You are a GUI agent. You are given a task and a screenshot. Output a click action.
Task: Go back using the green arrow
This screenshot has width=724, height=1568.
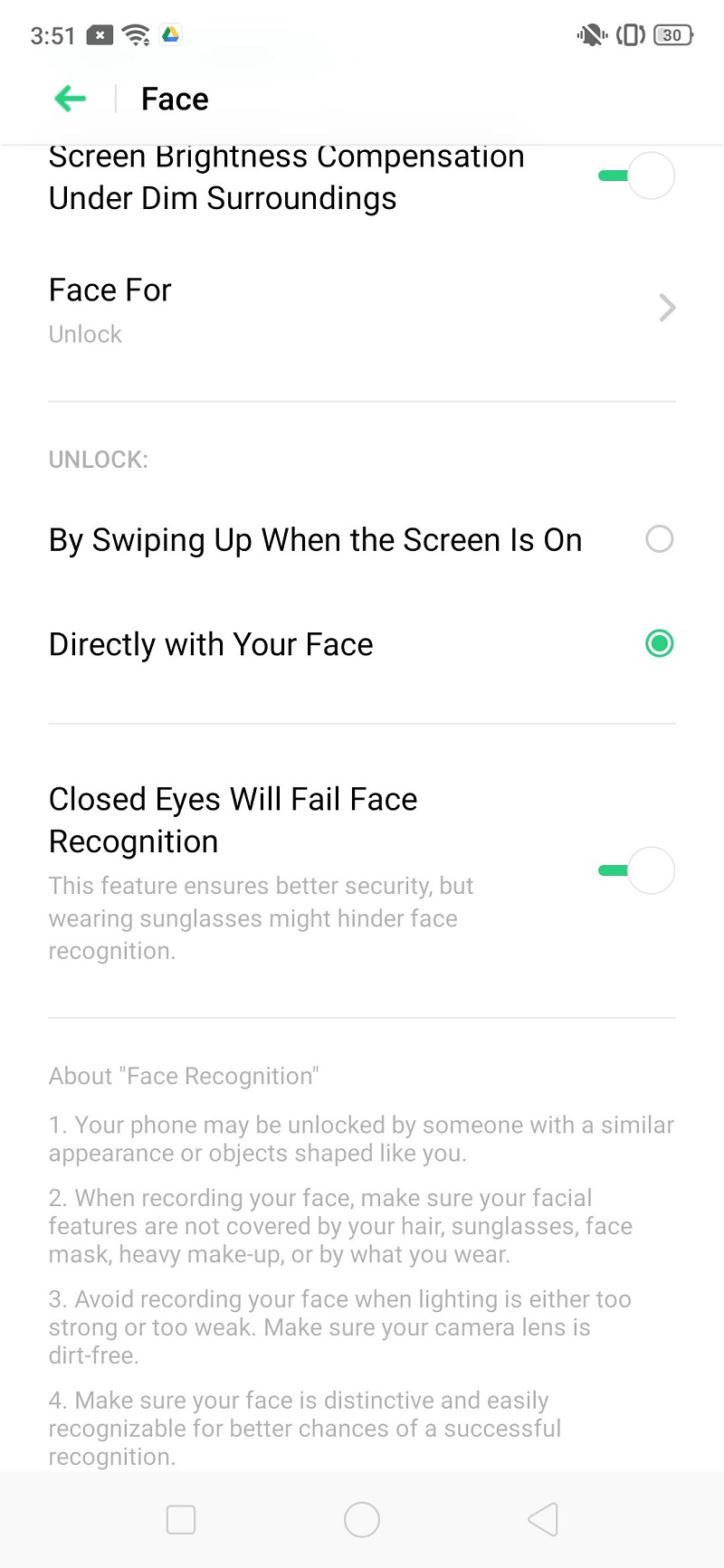coord(71,99)
